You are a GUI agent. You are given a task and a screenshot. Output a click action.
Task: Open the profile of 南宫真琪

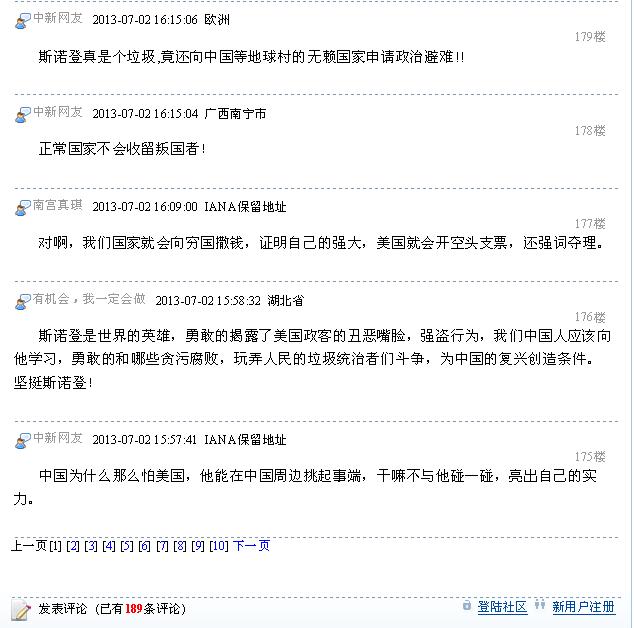coord(58,205)
